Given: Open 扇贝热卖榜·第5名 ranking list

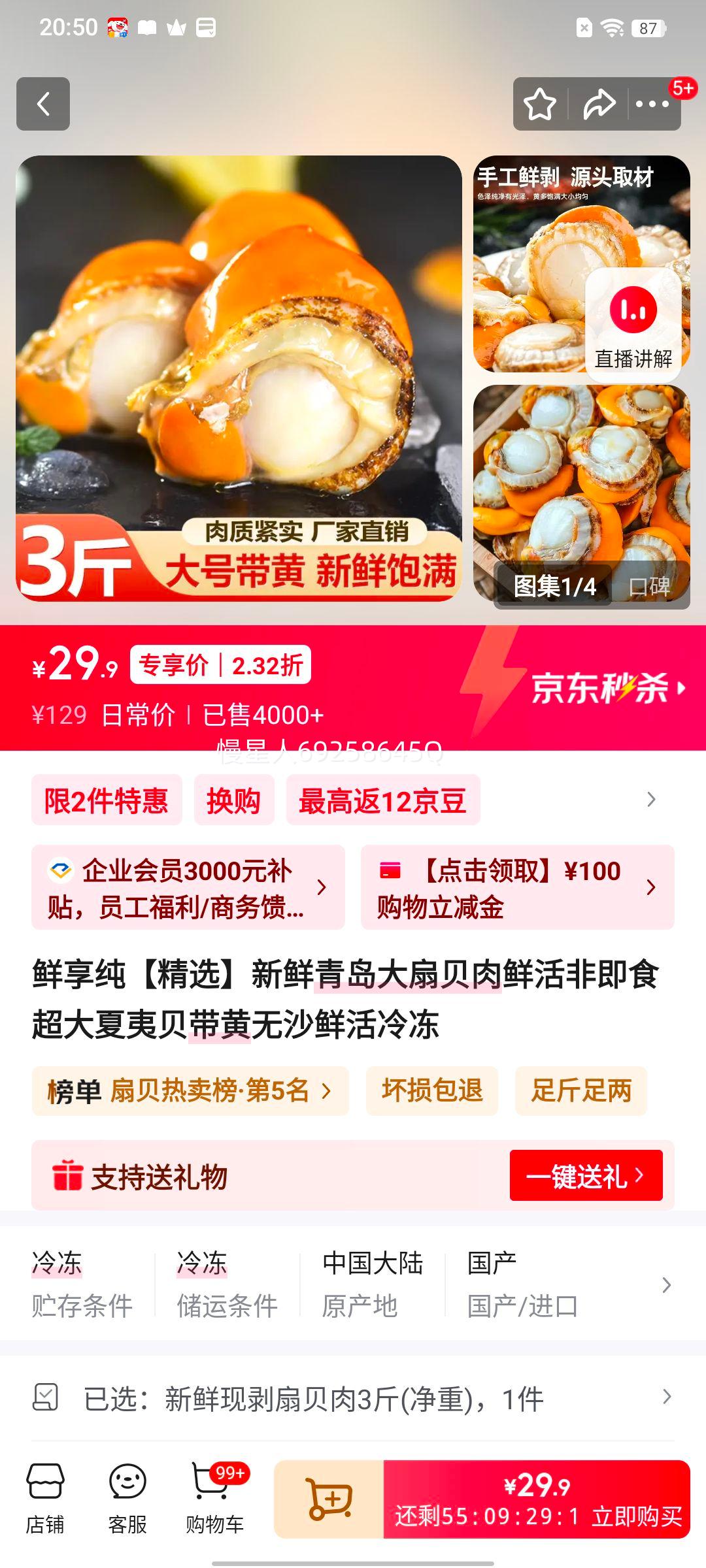Looking at the screenshot, I should pyautogui.click(x=190, y=1091).
